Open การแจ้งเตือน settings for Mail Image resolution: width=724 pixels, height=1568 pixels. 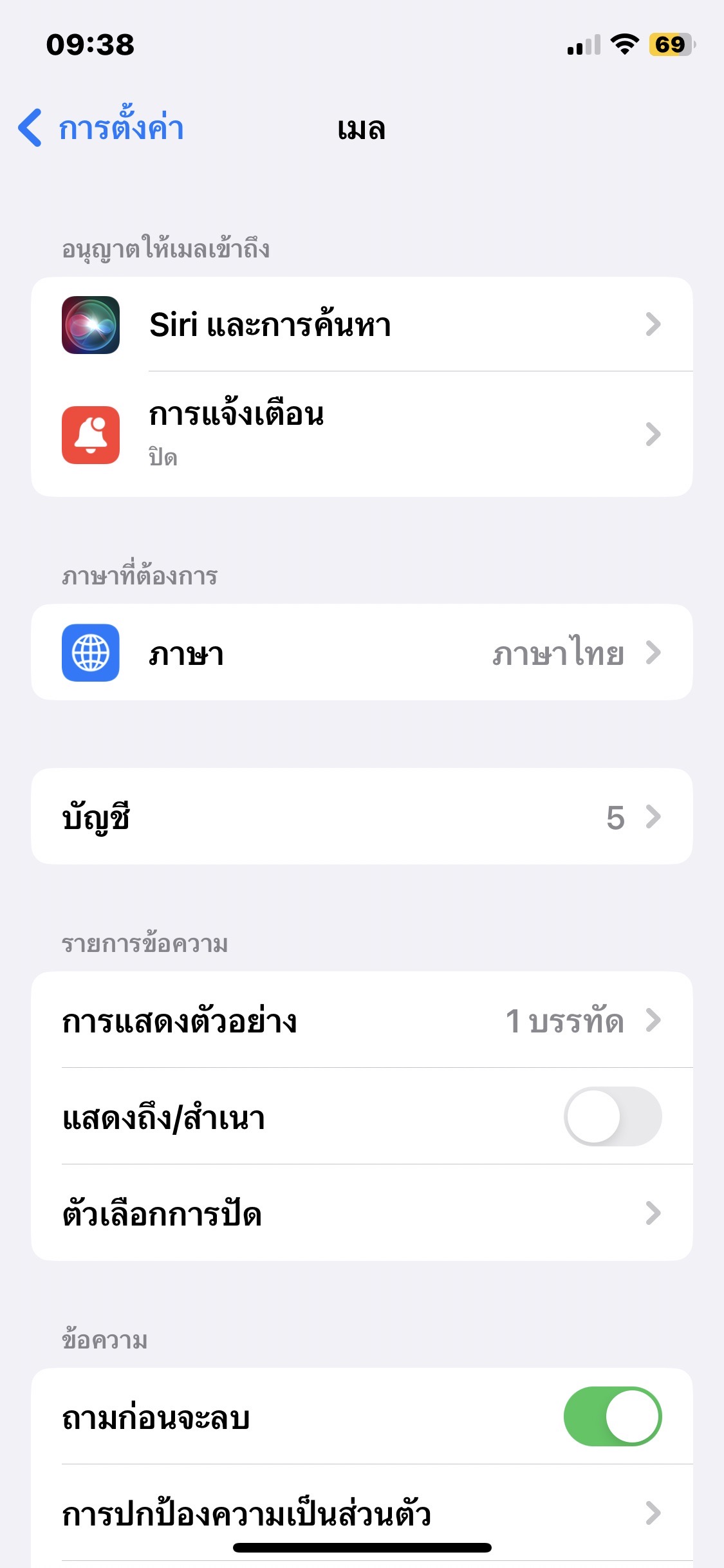[x=362, y=434]
